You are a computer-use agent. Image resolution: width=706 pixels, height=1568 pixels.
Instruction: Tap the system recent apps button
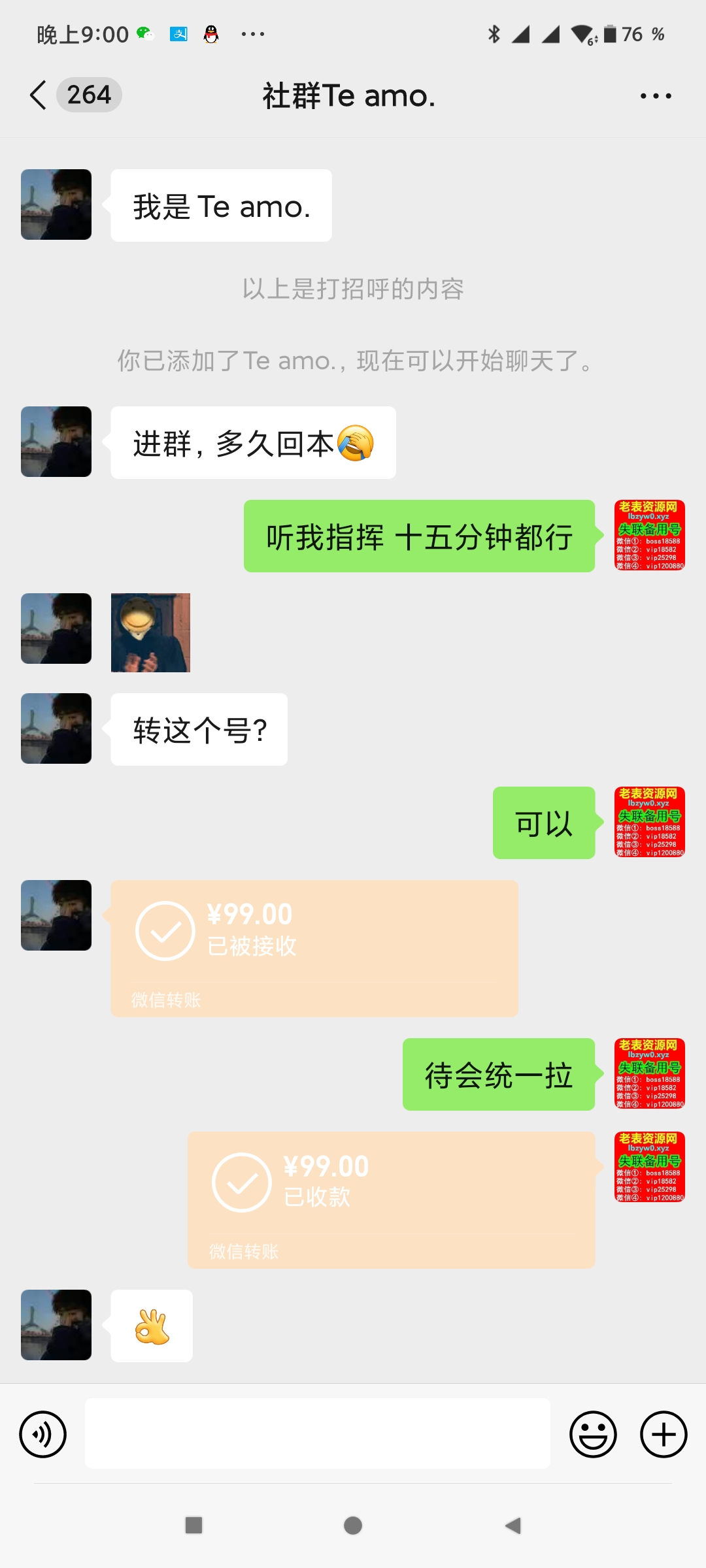point(194,1526)
